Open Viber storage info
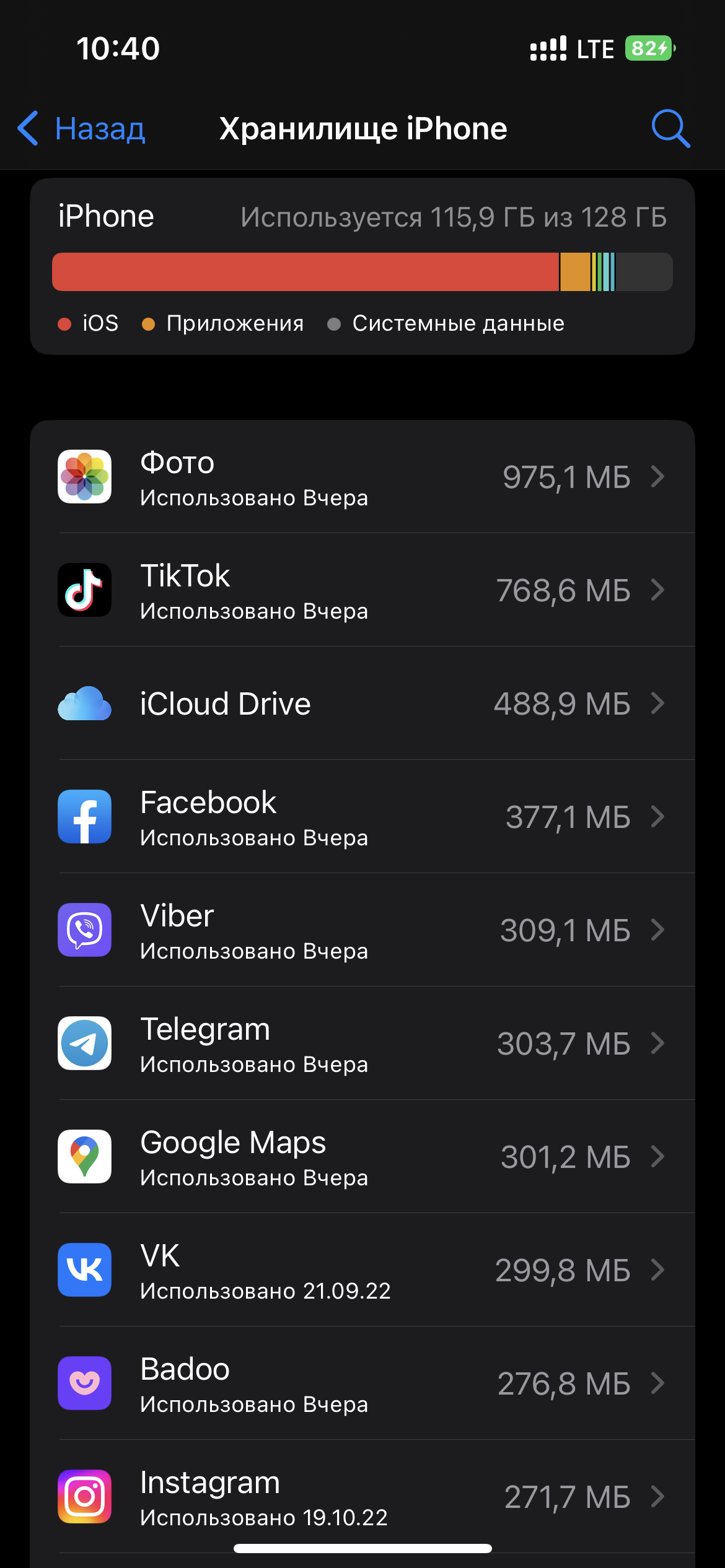This screenshot has width=725, height=1568. [362, 931]
